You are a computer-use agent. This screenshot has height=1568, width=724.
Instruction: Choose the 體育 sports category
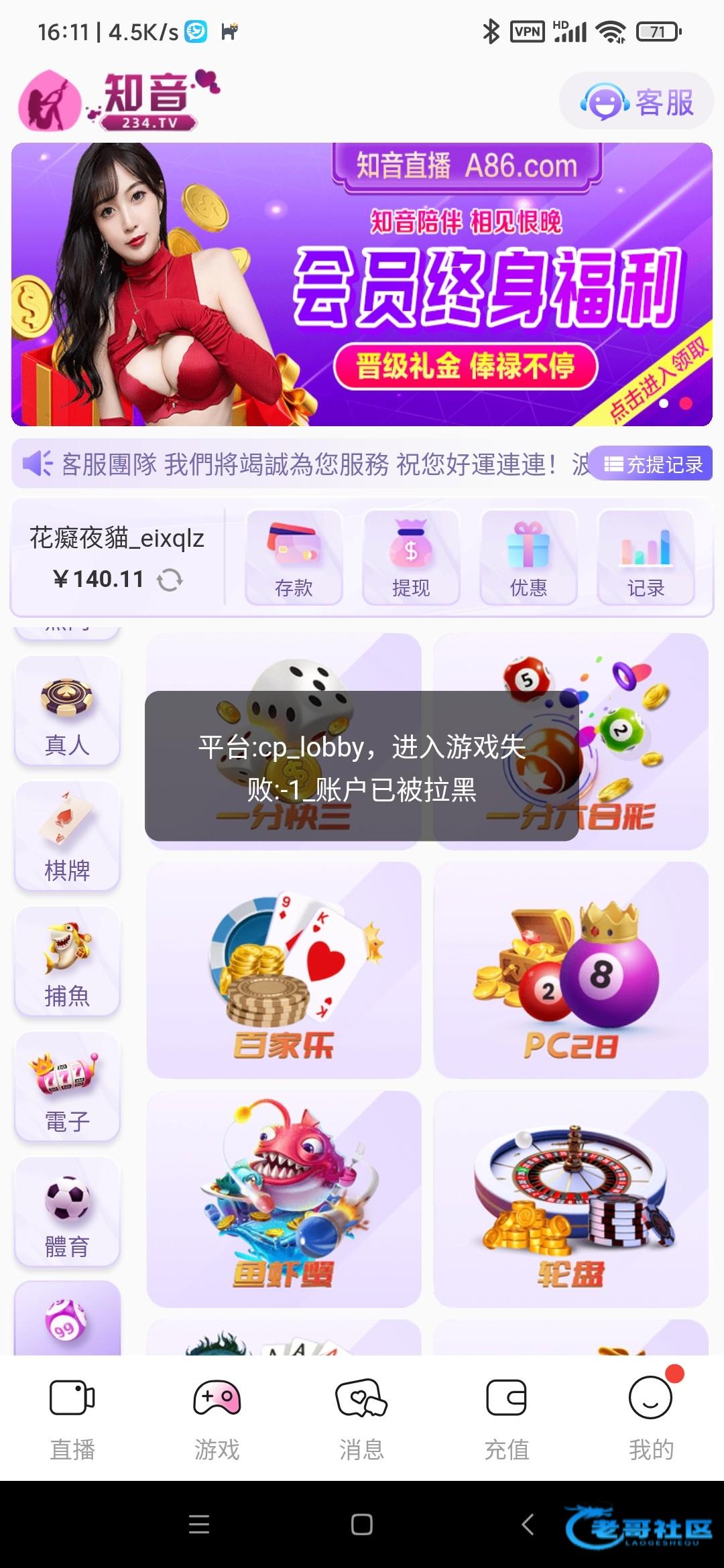pos(67,1214)
